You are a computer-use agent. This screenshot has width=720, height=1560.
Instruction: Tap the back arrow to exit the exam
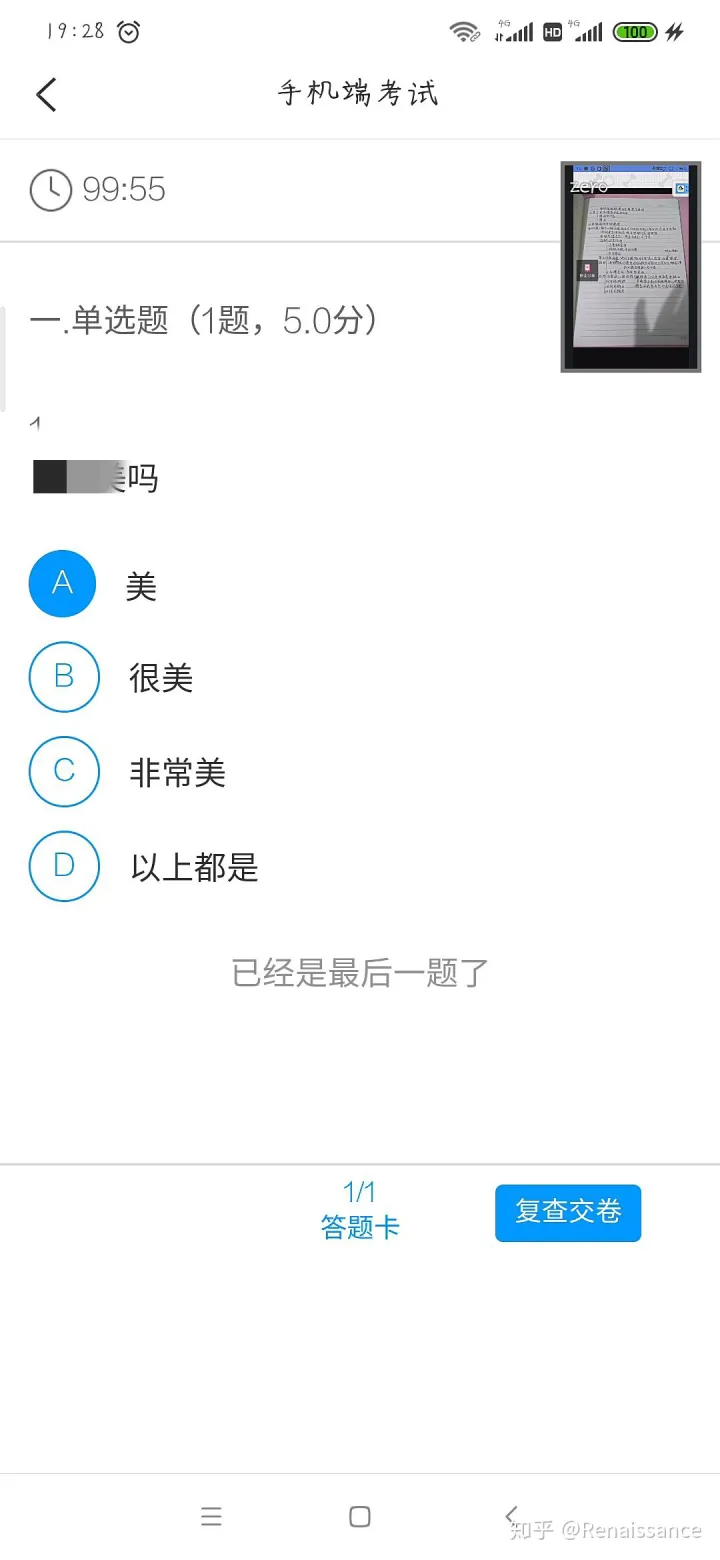(x=45, y=93)
